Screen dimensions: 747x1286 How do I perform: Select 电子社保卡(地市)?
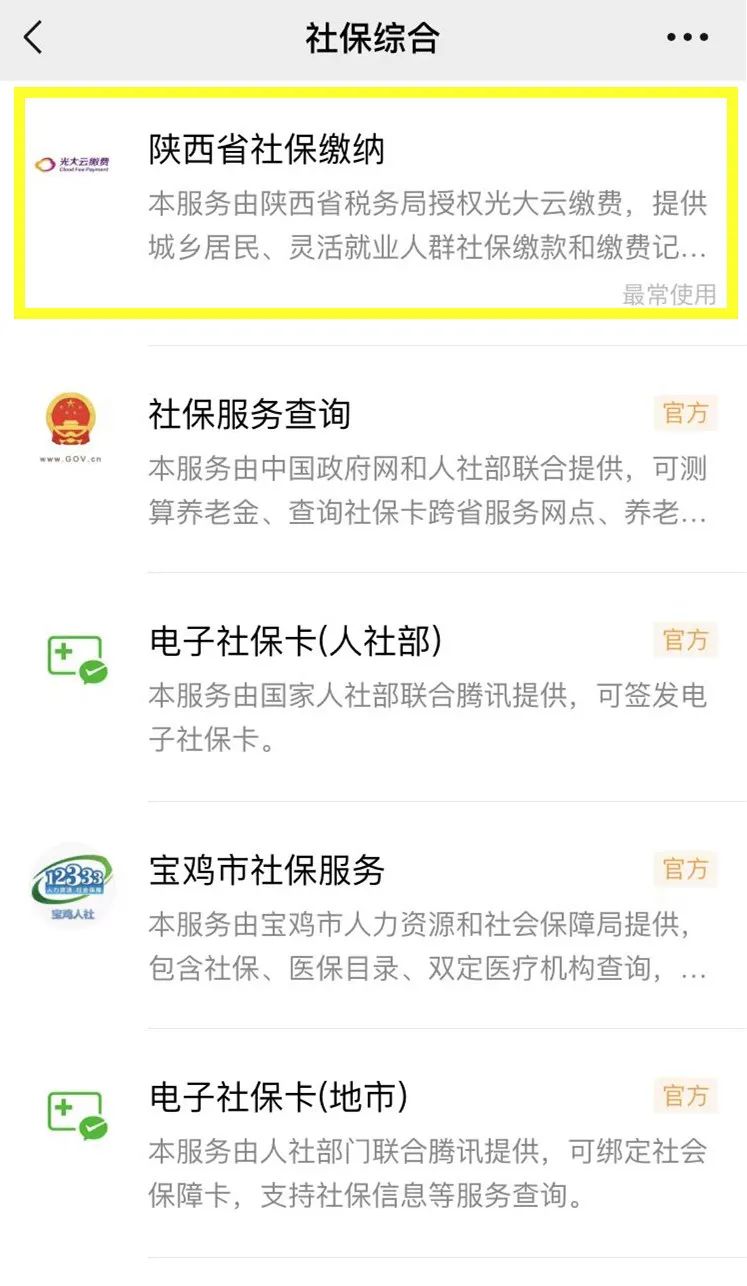point(374,1143)
